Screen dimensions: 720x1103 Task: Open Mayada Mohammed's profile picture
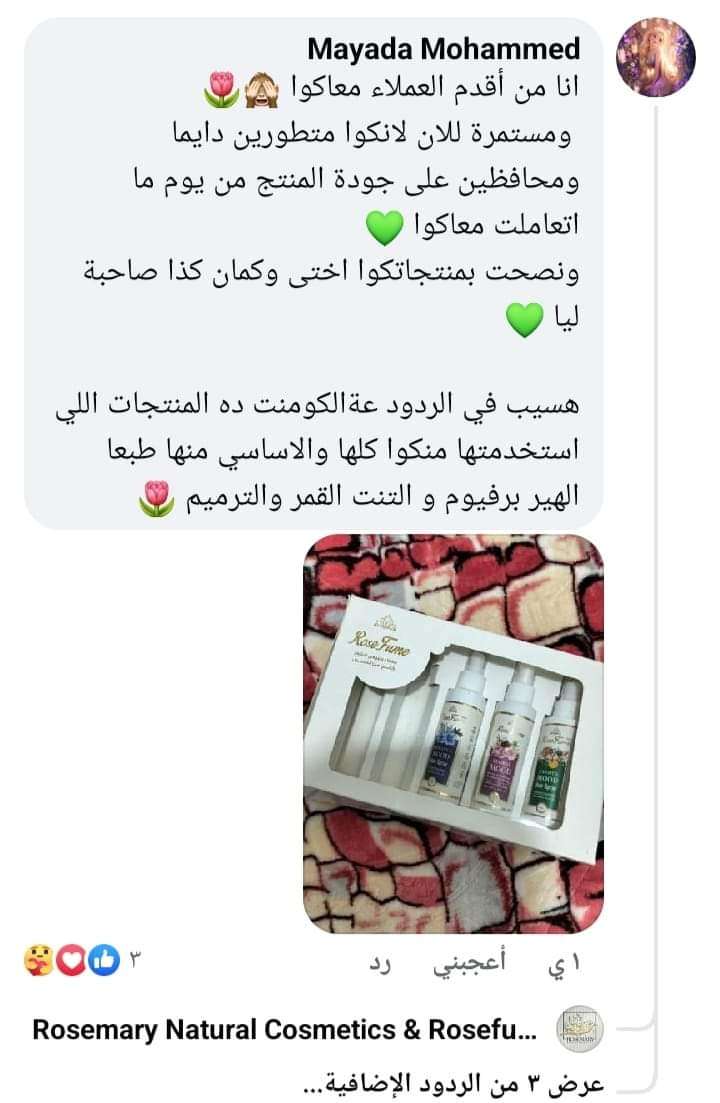(x=655, y=56)
